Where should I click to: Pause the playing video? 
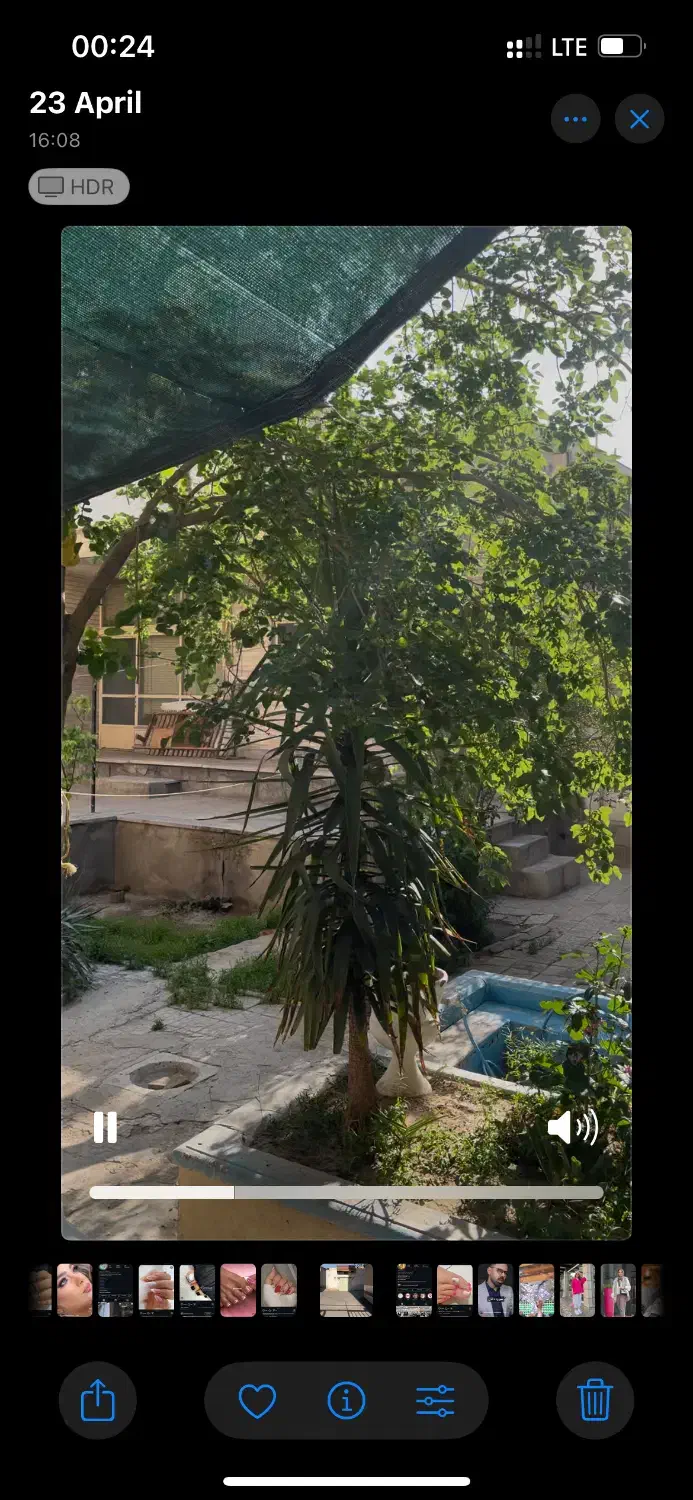(x=105, y=1127)
